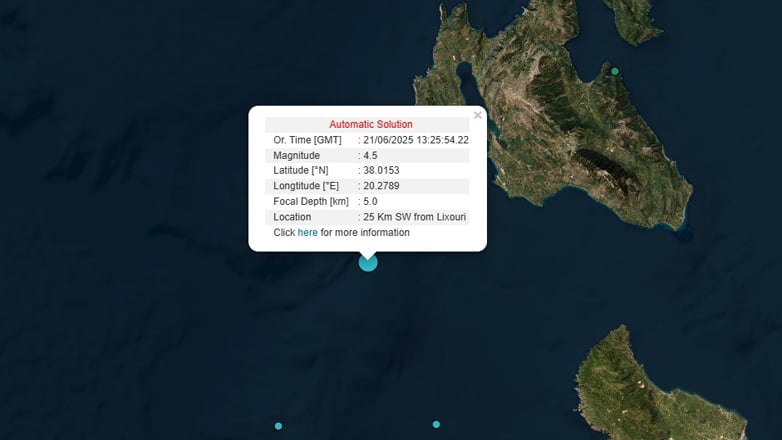Close the Automatic Solution popup

(477, 115)
